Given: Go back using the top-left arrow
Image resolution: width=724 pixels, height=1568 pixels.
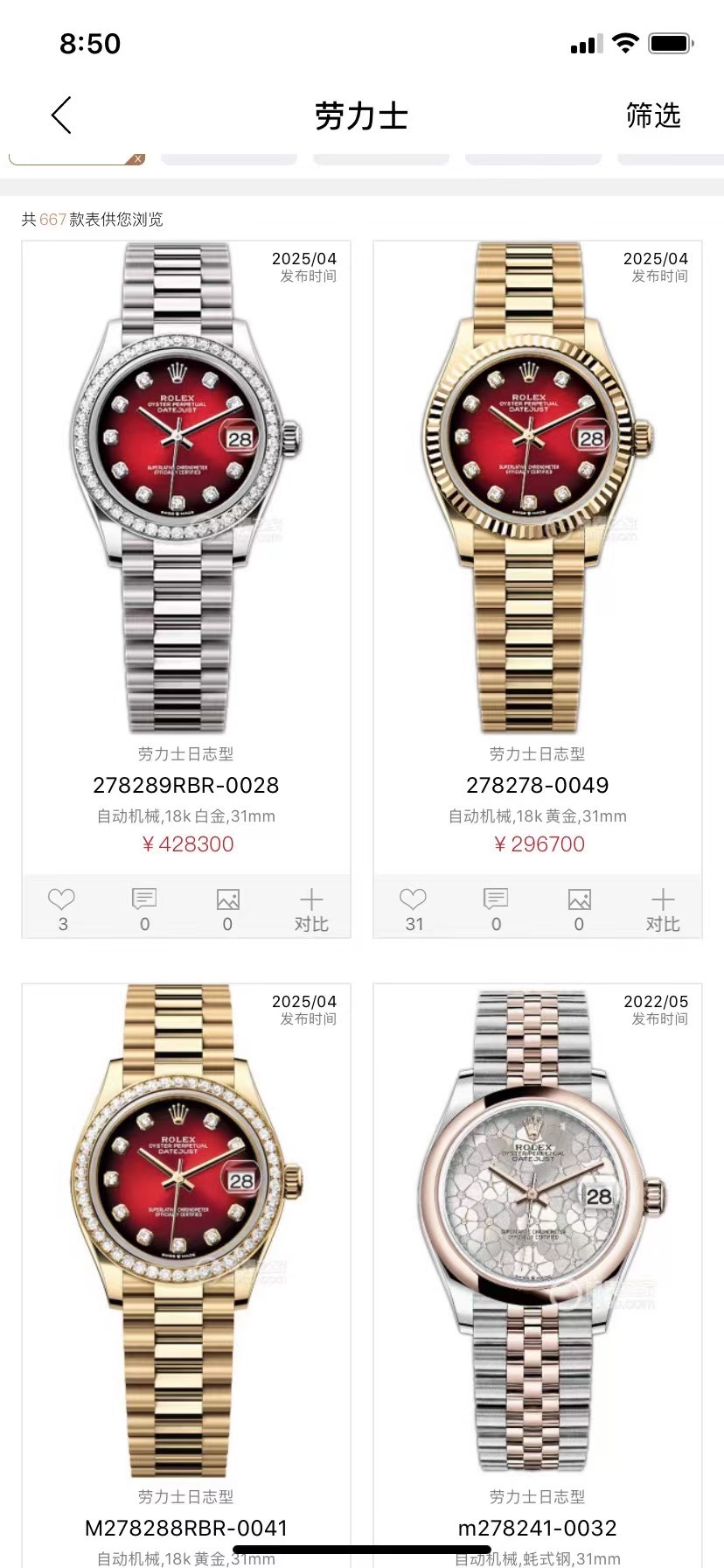Looking at the screenshot, I should [60, 115].
